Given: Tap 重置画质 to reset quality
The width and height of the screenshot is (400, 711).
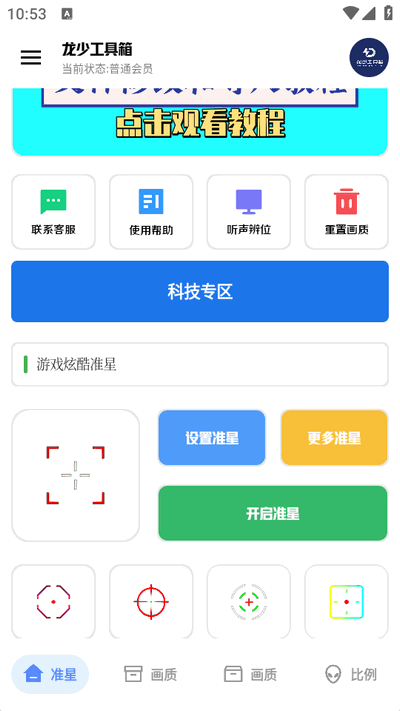Looking at the screenshot, I should tap(346, 212).
